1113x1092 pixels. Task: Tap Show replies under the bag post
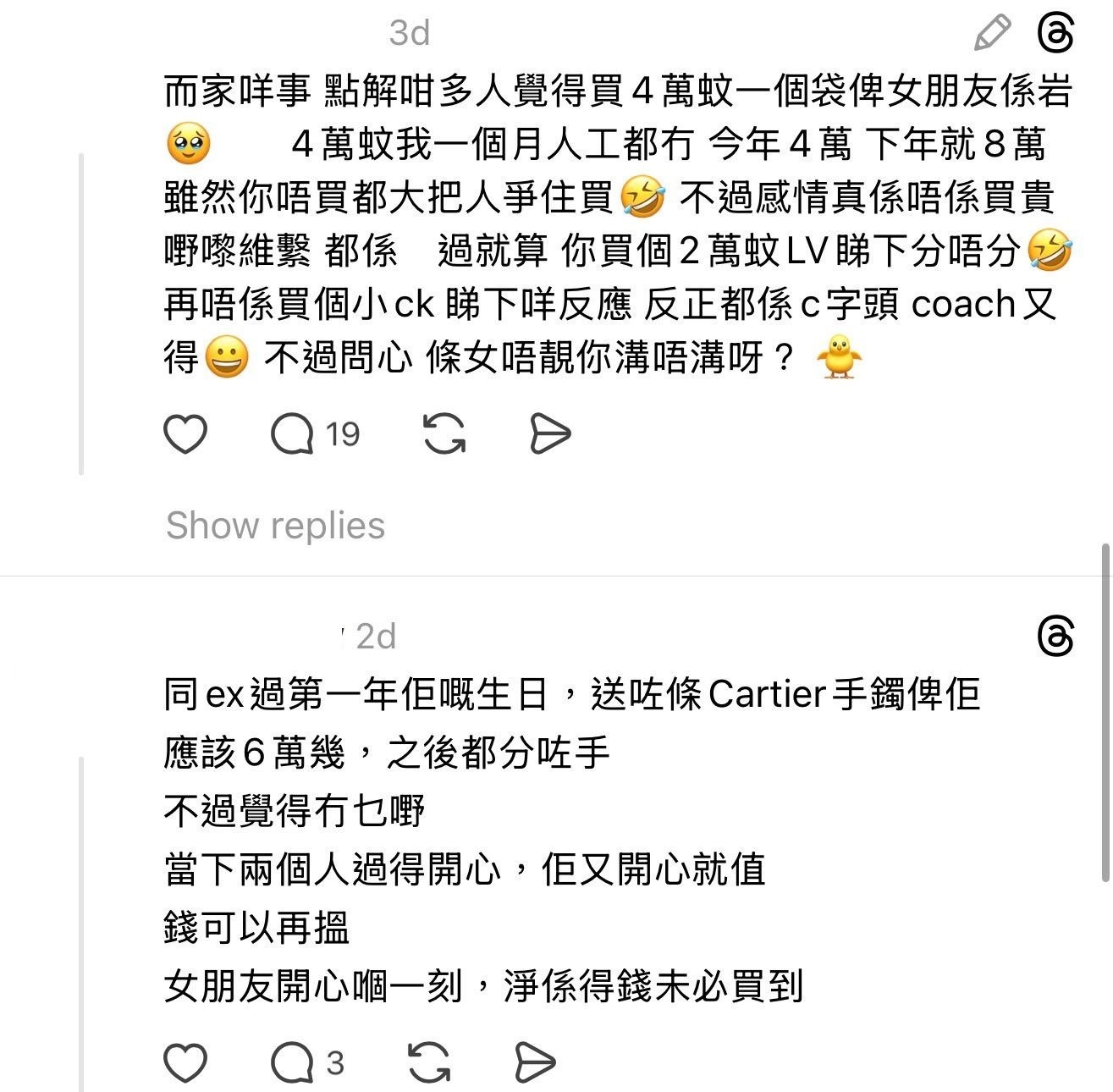tap(275, 526)
